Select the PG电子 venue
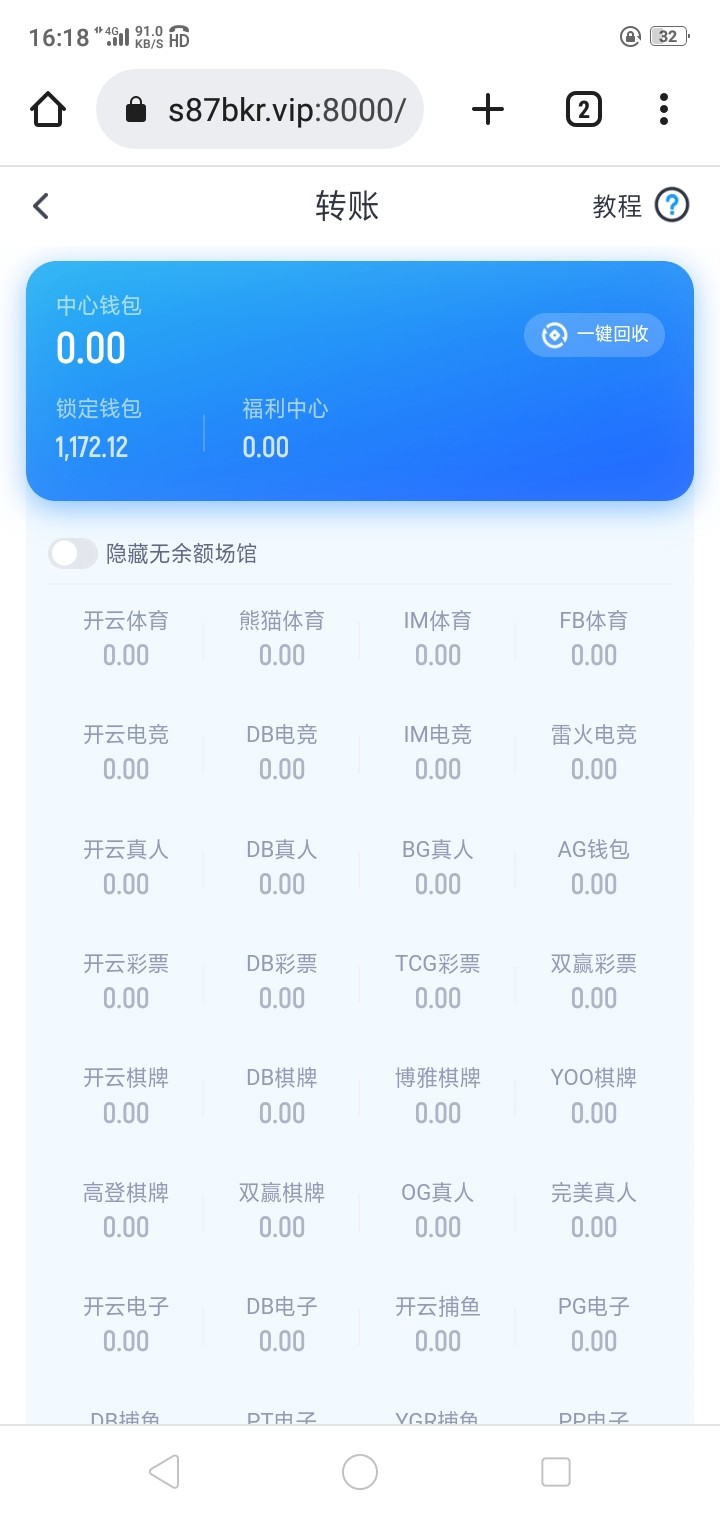Viewport: 720px width, 1520px height. point(594,1324)
